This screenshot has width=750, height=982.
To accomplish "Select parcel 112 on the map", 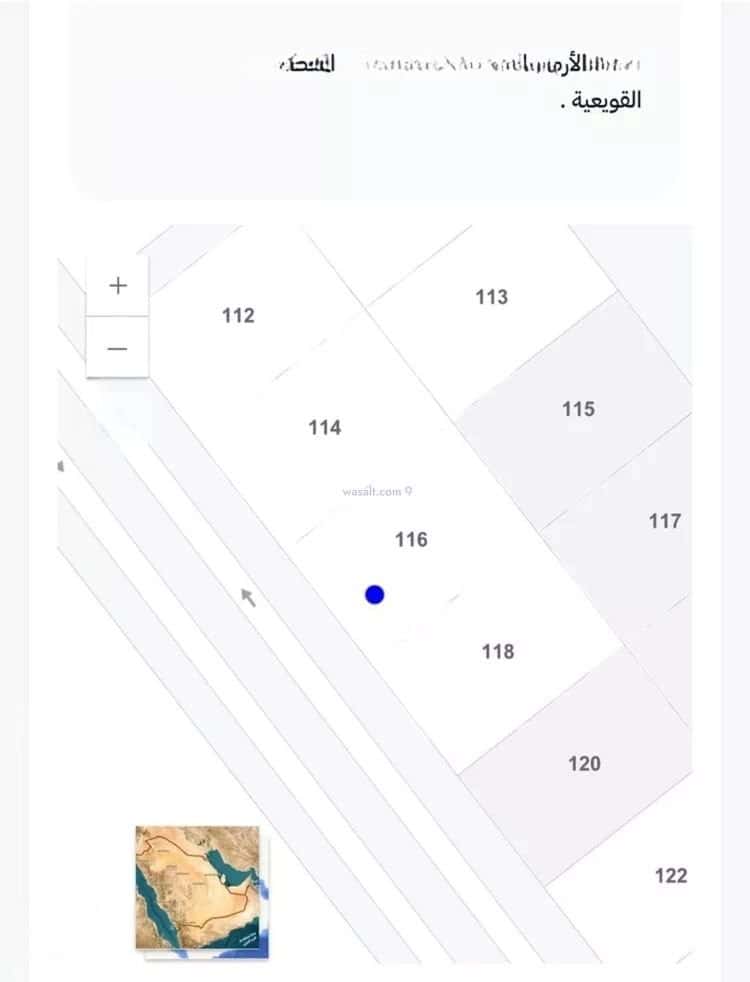I will coord(238,316).
